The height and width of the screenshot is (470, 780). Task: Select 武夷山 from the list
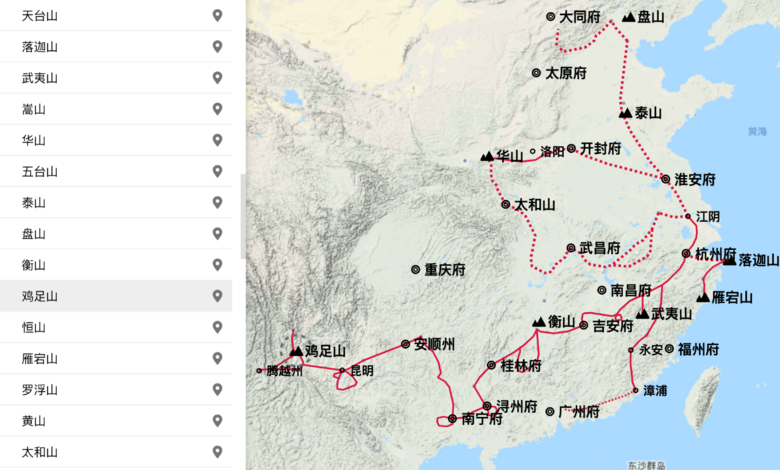(40, 78)
